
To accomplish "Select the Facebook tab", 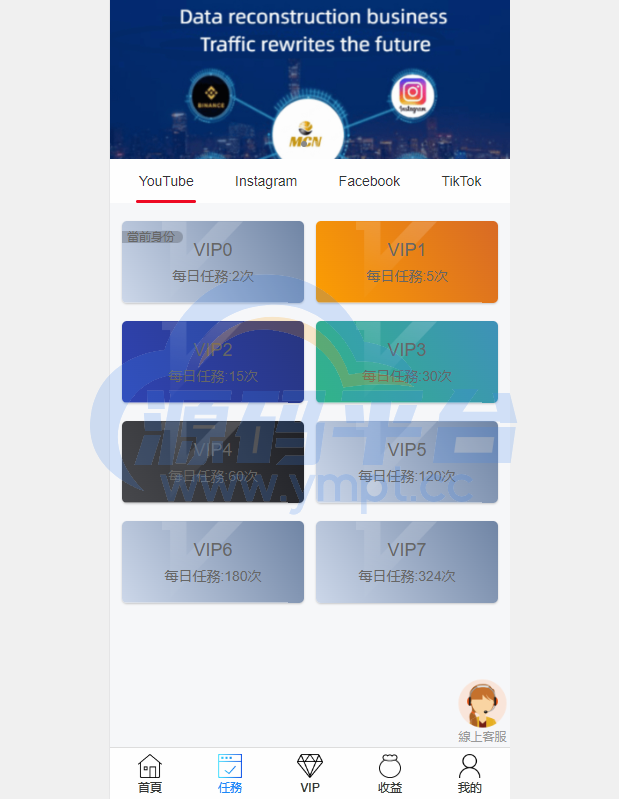I will pyautogui.click(x=369, y=181).
